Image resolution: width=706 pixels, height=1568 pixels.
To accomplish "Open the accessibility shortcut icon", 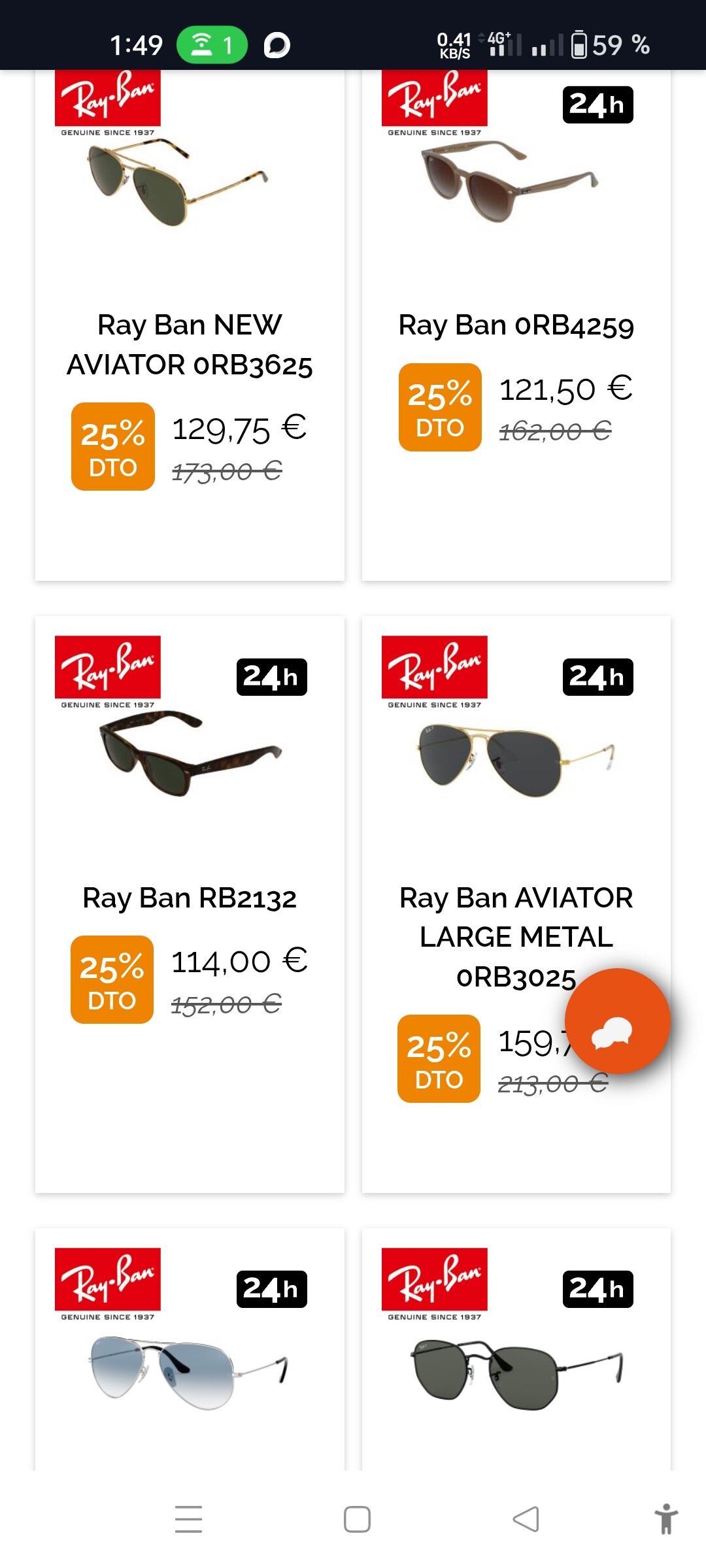I will pos(665,1519).
